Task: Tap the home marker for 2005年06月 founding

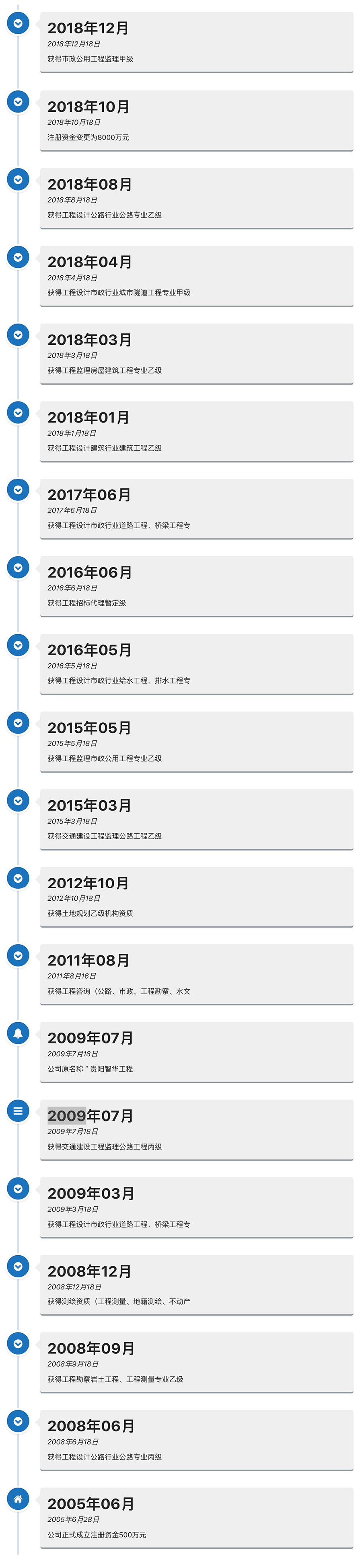Action: pos(18,1499)
